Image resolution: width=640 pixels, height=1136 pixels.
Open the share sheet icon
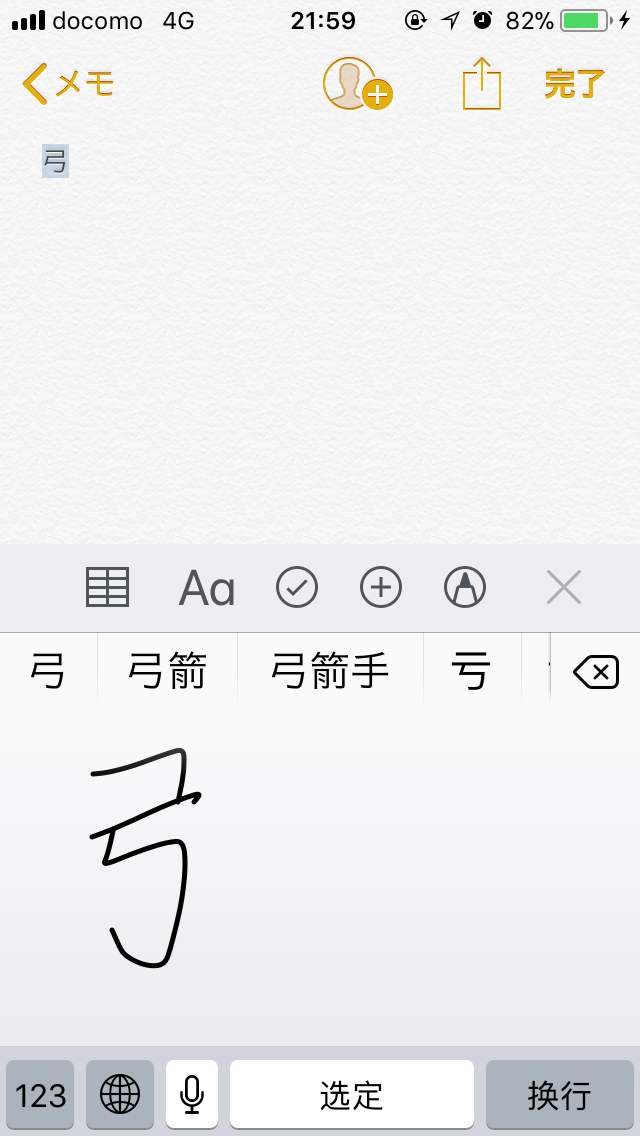point(482,84)
